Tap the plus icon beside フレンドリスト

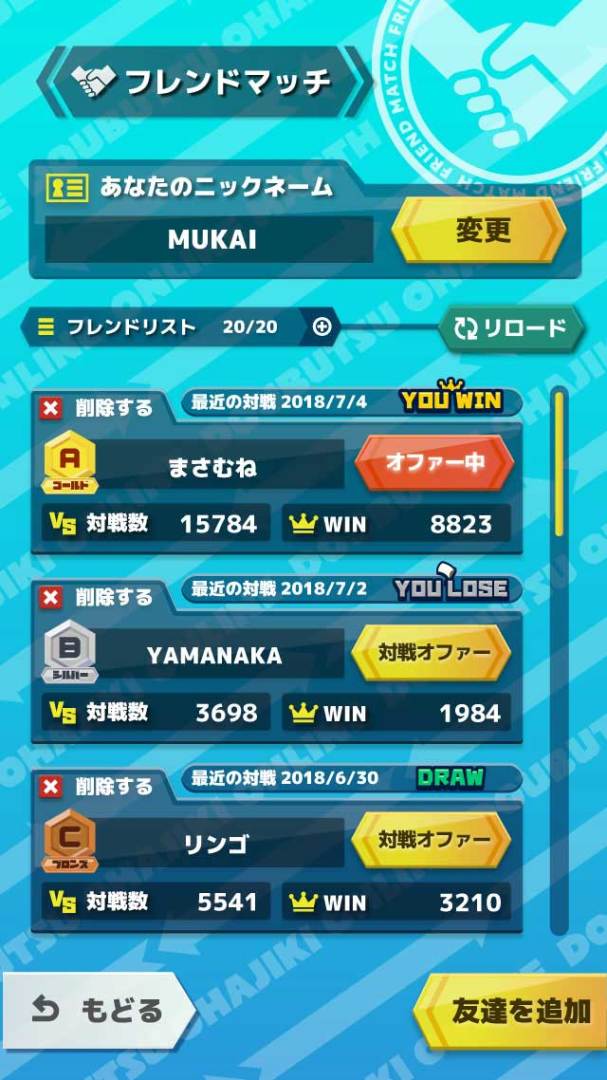(322, 327)
